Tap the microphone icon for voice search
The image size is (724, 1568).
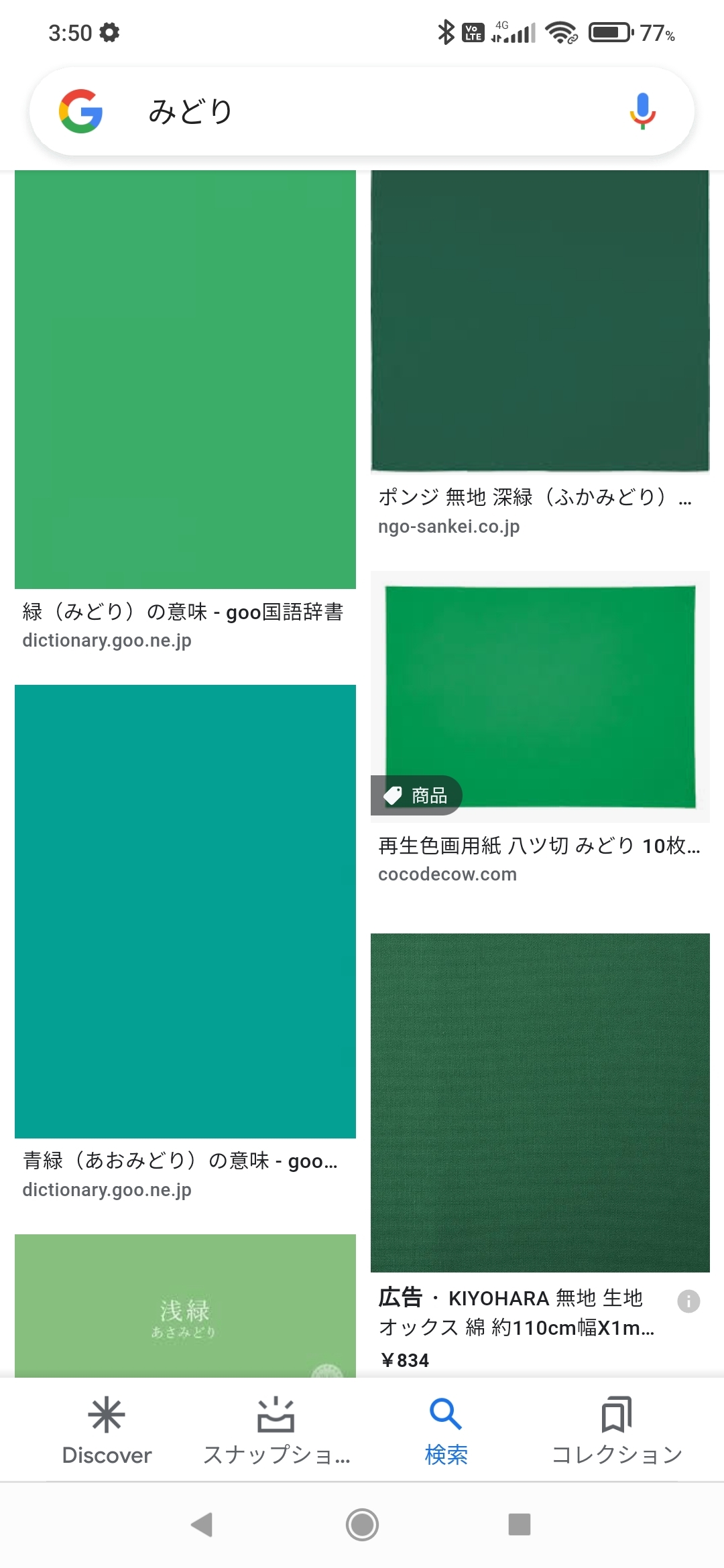pos(642,111)
